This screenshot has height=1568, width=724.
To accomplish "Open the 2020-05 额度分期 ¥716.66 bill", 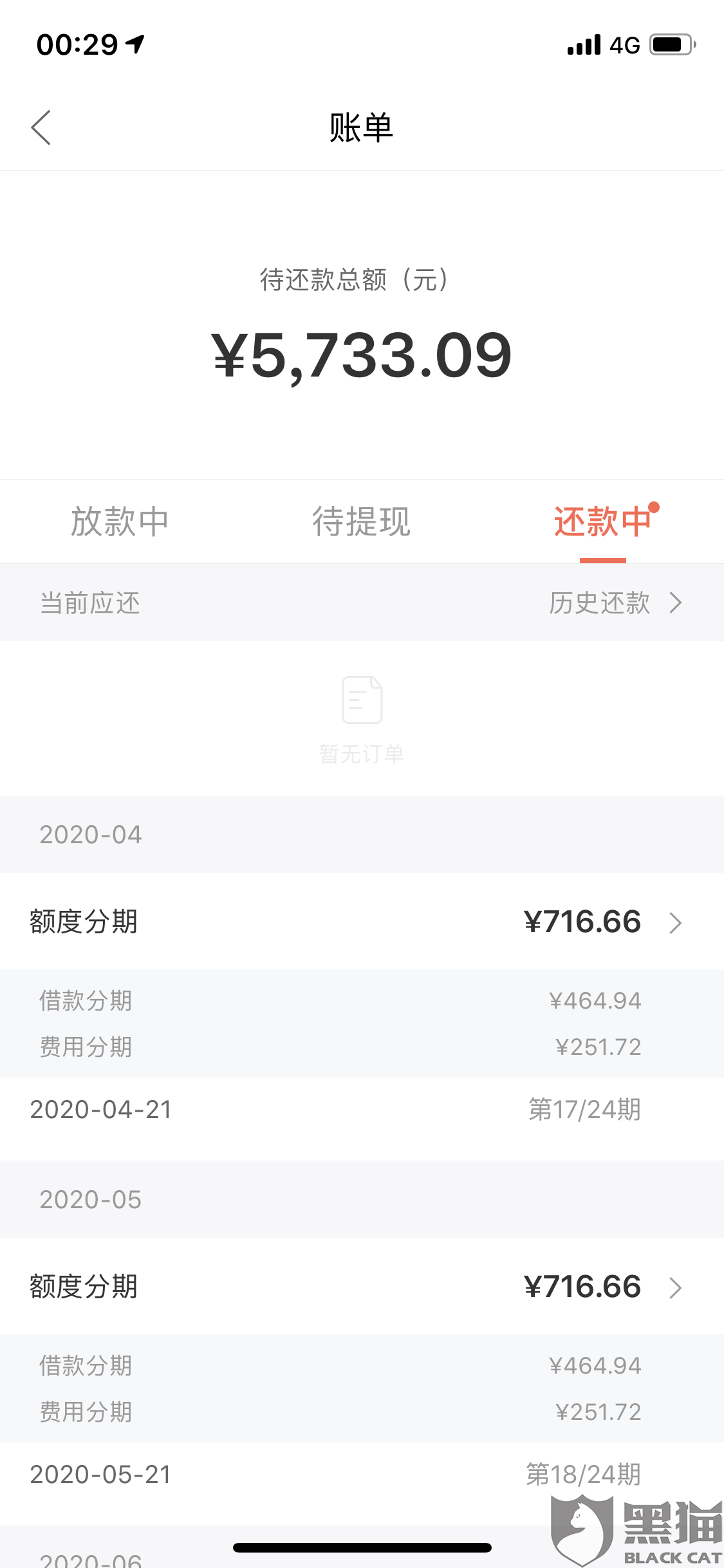I will (362, 1286).
